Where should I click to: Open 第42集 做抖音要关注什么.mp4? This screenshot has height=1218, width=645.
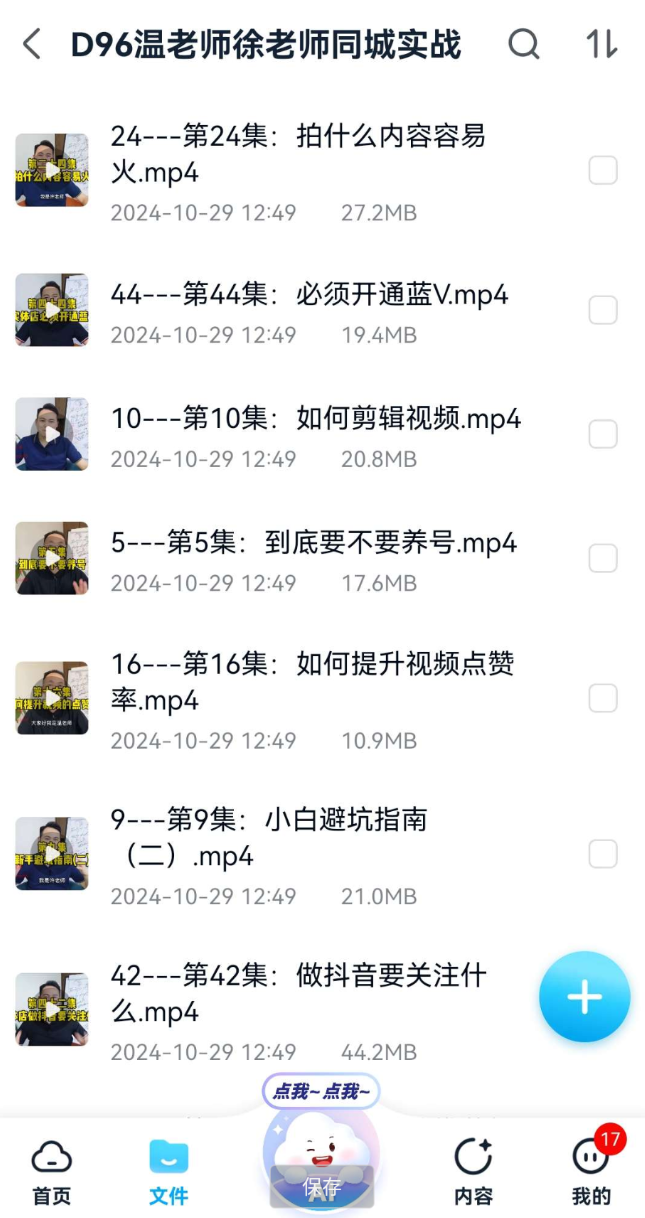(x=298, y=993)
